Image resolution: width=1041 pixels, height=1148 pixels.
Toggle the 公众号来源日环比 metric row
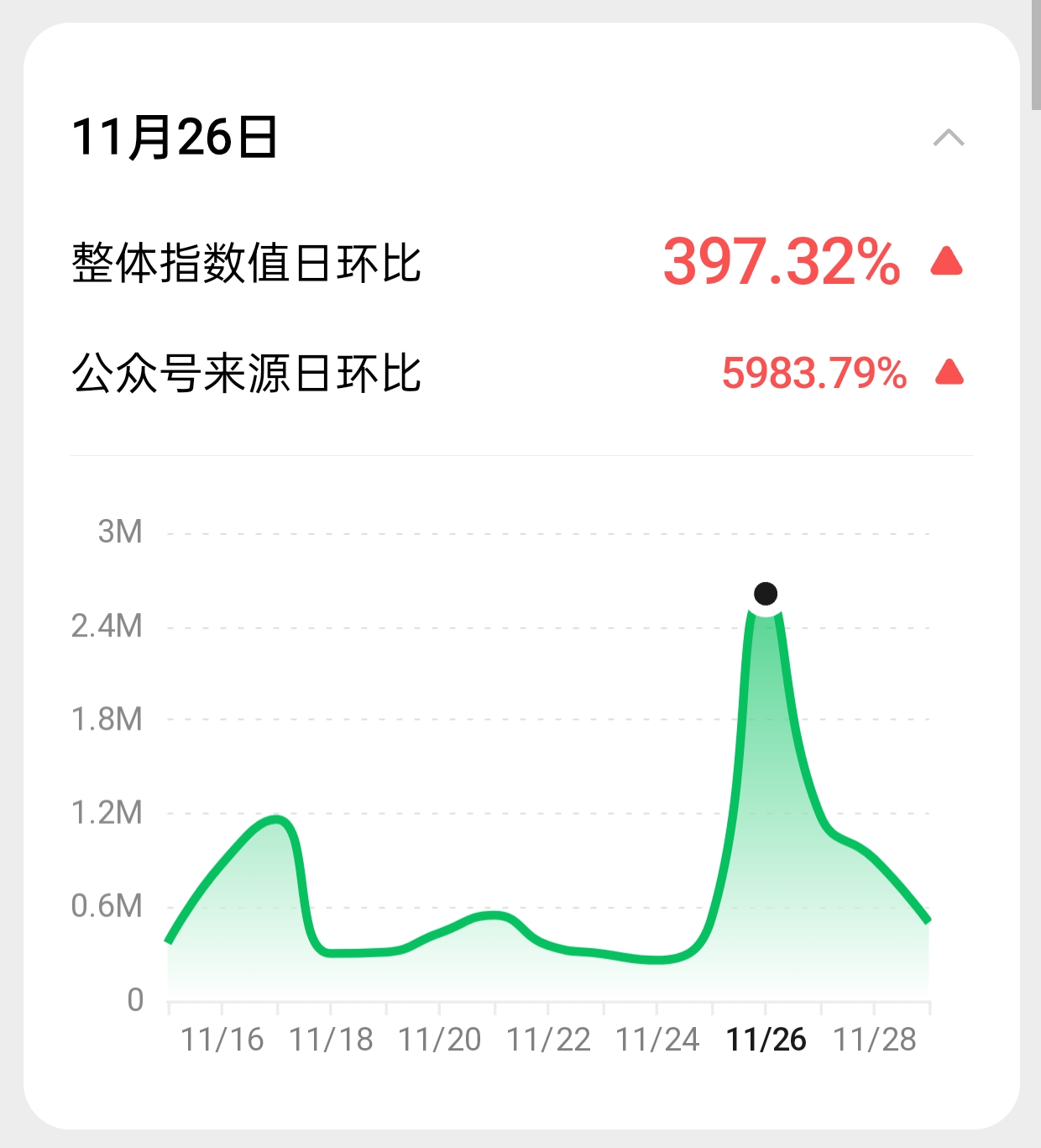(x=504, y=372)
